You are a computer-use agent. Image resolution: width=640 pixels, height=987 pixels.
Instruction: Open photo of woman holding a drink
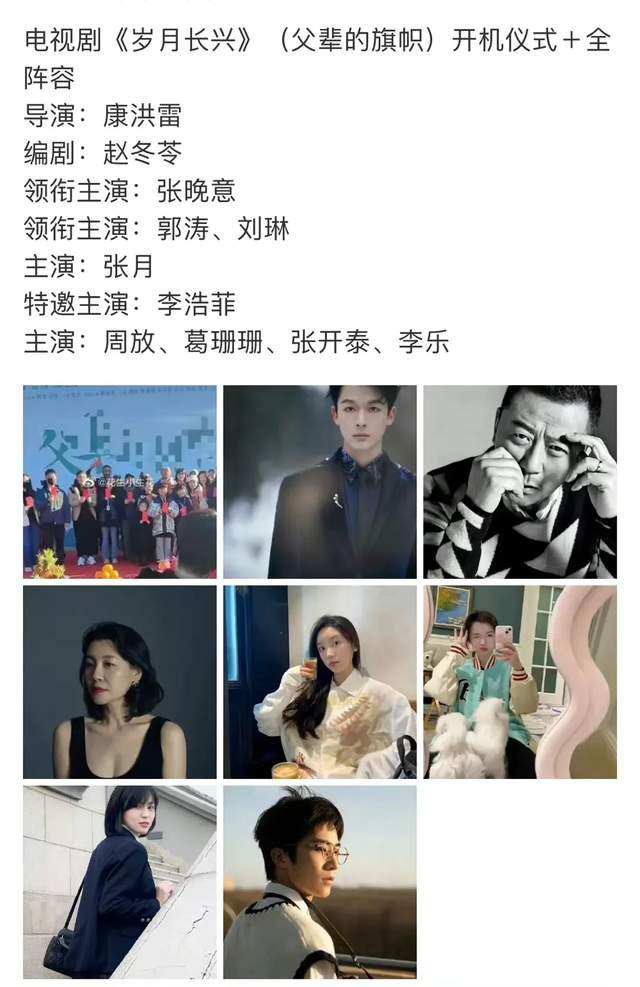tap(320, 682)
